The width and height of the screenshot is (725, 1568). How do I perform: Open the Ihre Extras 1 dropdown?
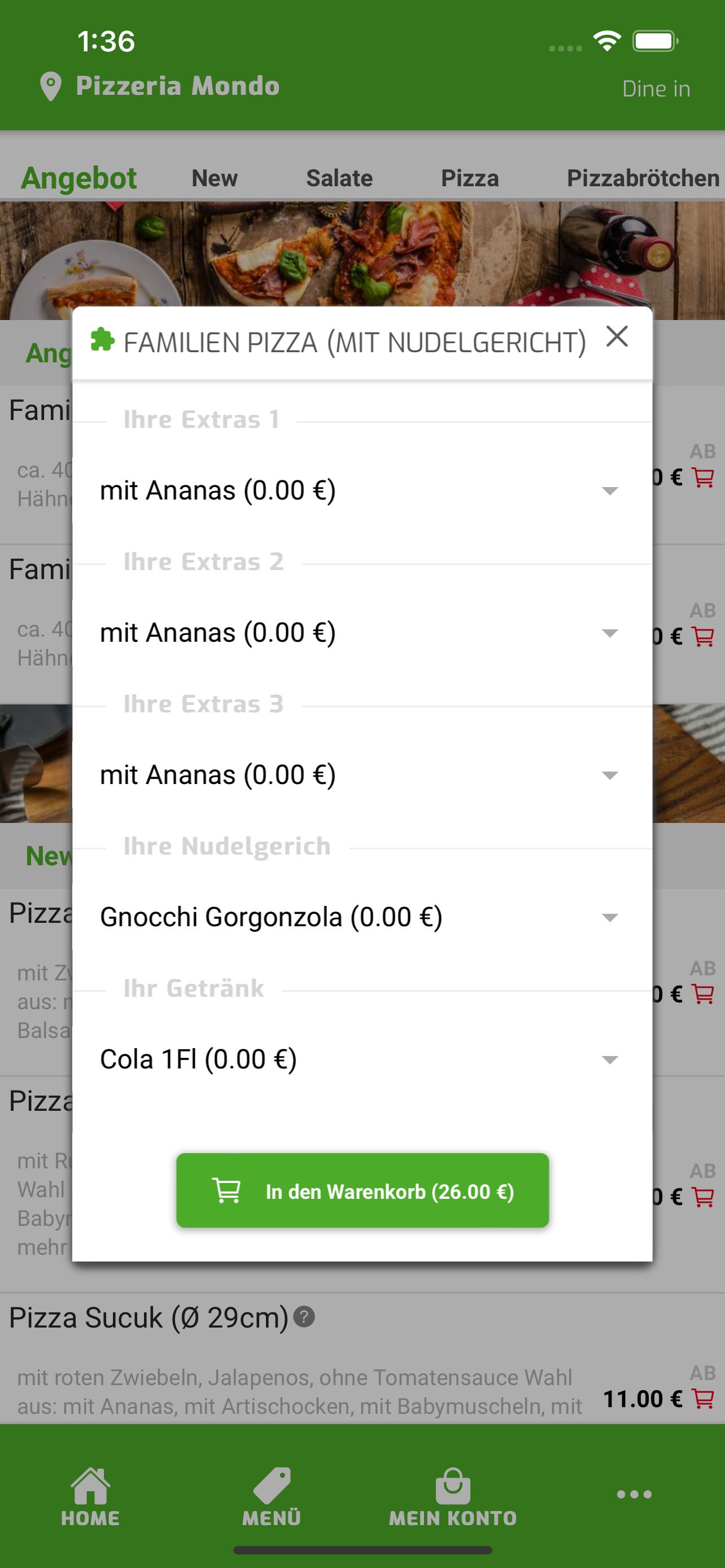point(362,490)
